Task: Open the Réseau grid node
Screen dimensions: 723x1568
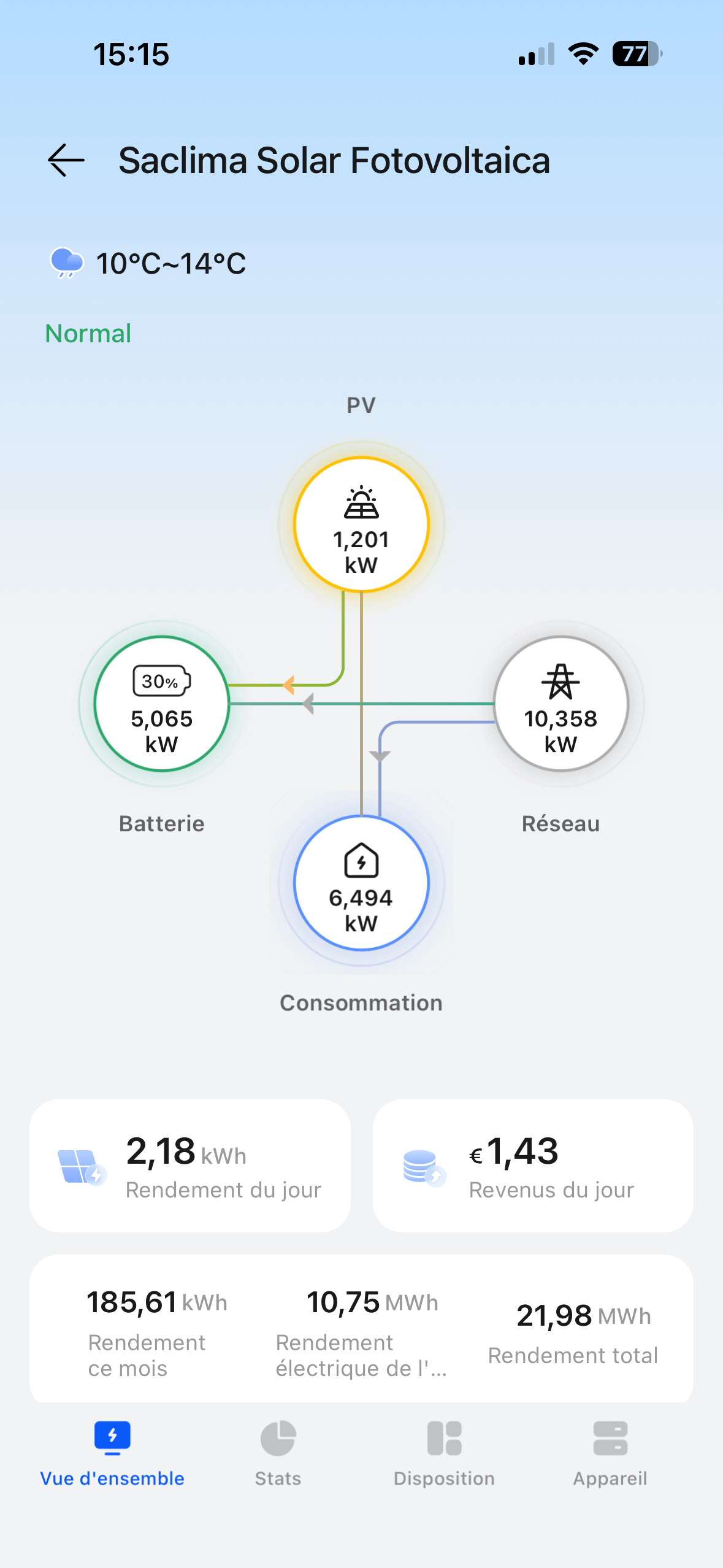Action: point(560,704)
